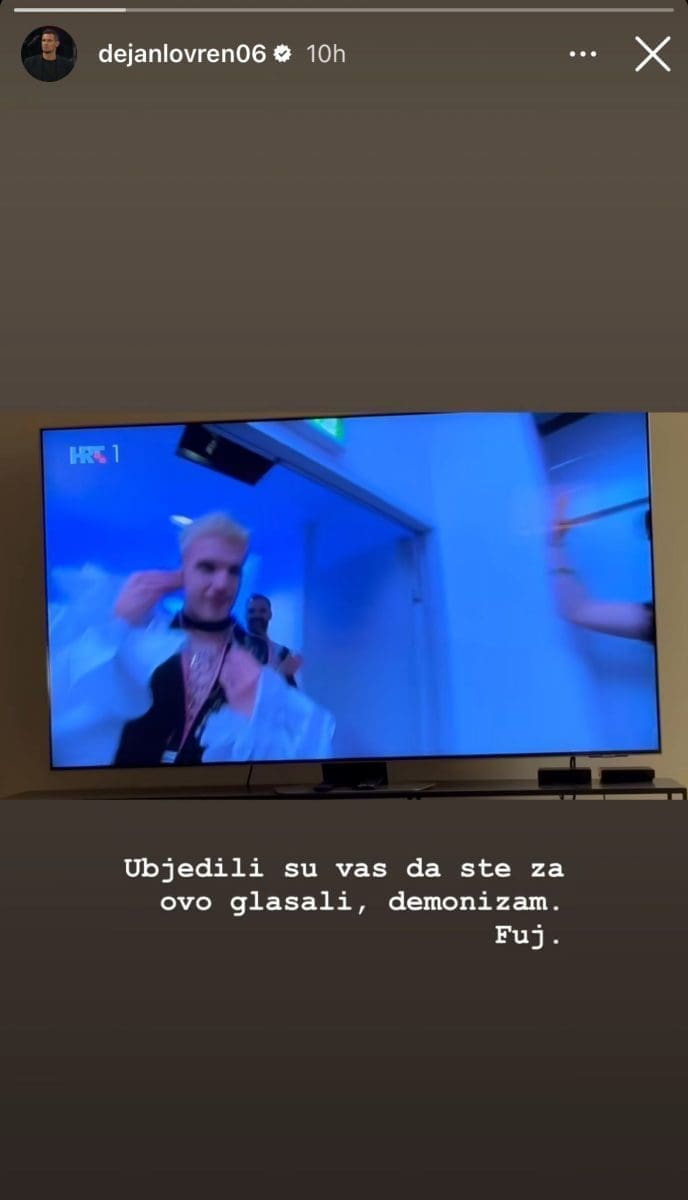Close the story viewer
This screenshot has width=688, height=1200.
tap(652, 54)
